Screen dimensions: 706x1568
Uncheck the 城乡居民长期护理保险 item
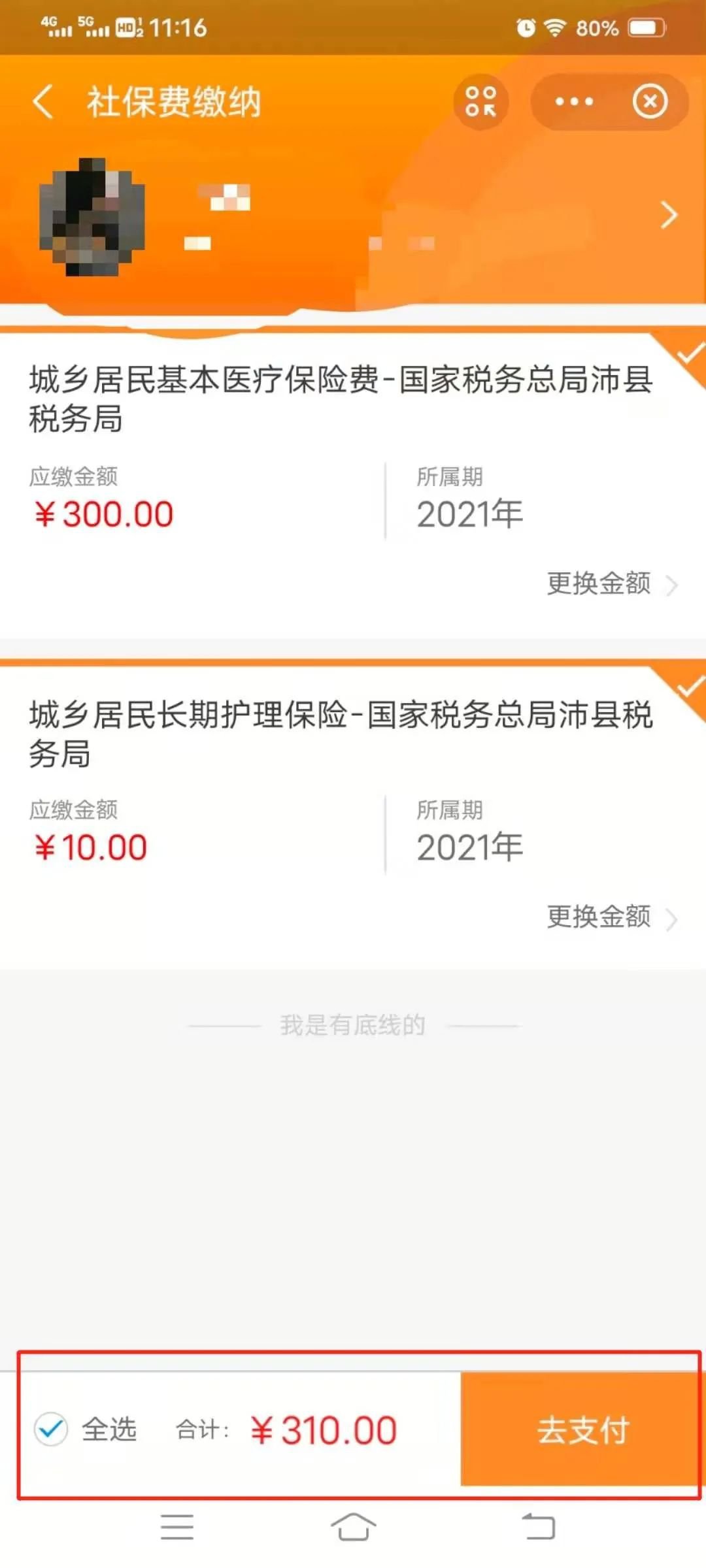pyautogui.click(x=688, y=688)
